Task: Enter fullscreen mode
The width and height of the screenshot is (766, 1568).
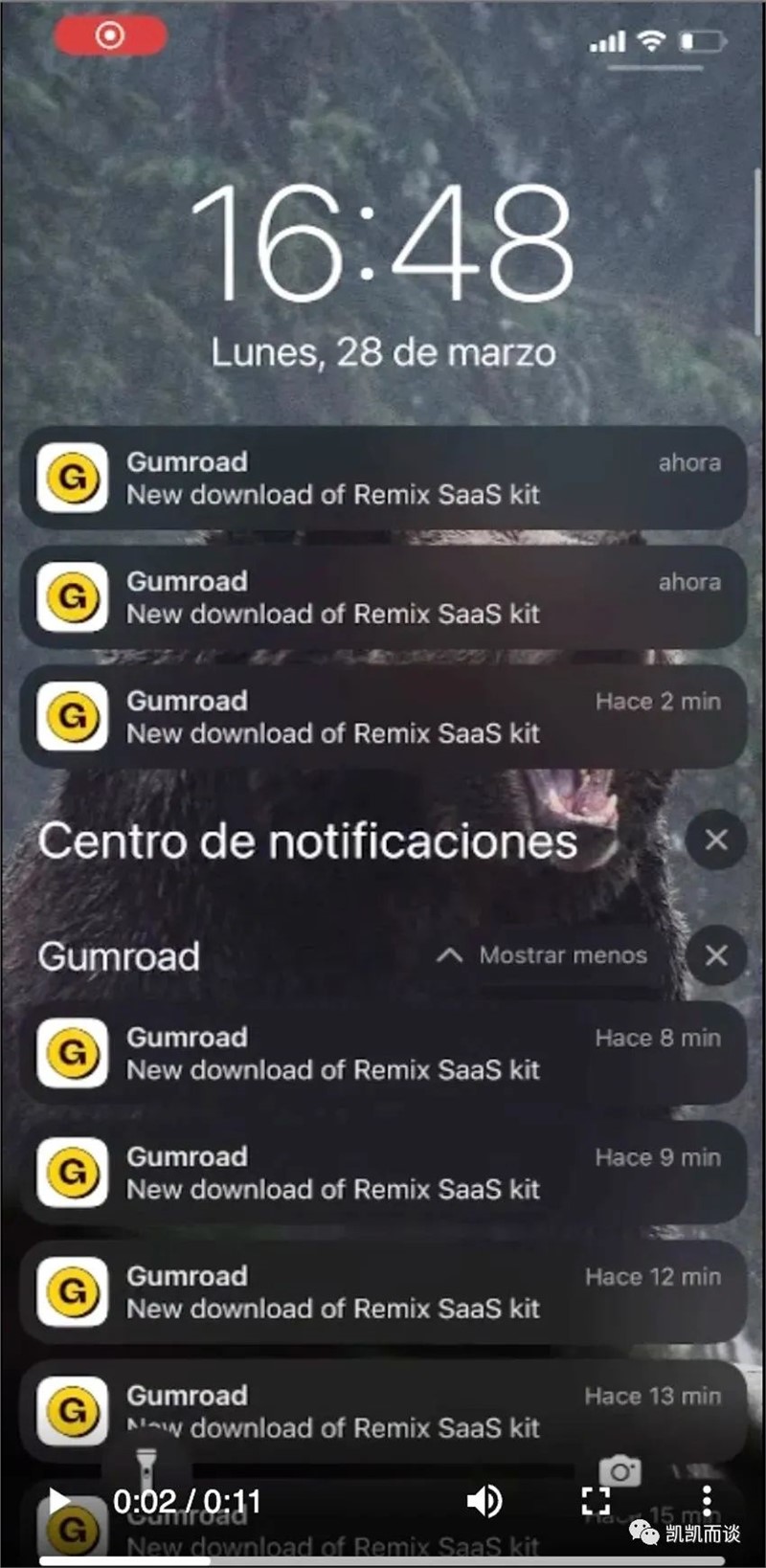Action: click(x=596, y=1501)
